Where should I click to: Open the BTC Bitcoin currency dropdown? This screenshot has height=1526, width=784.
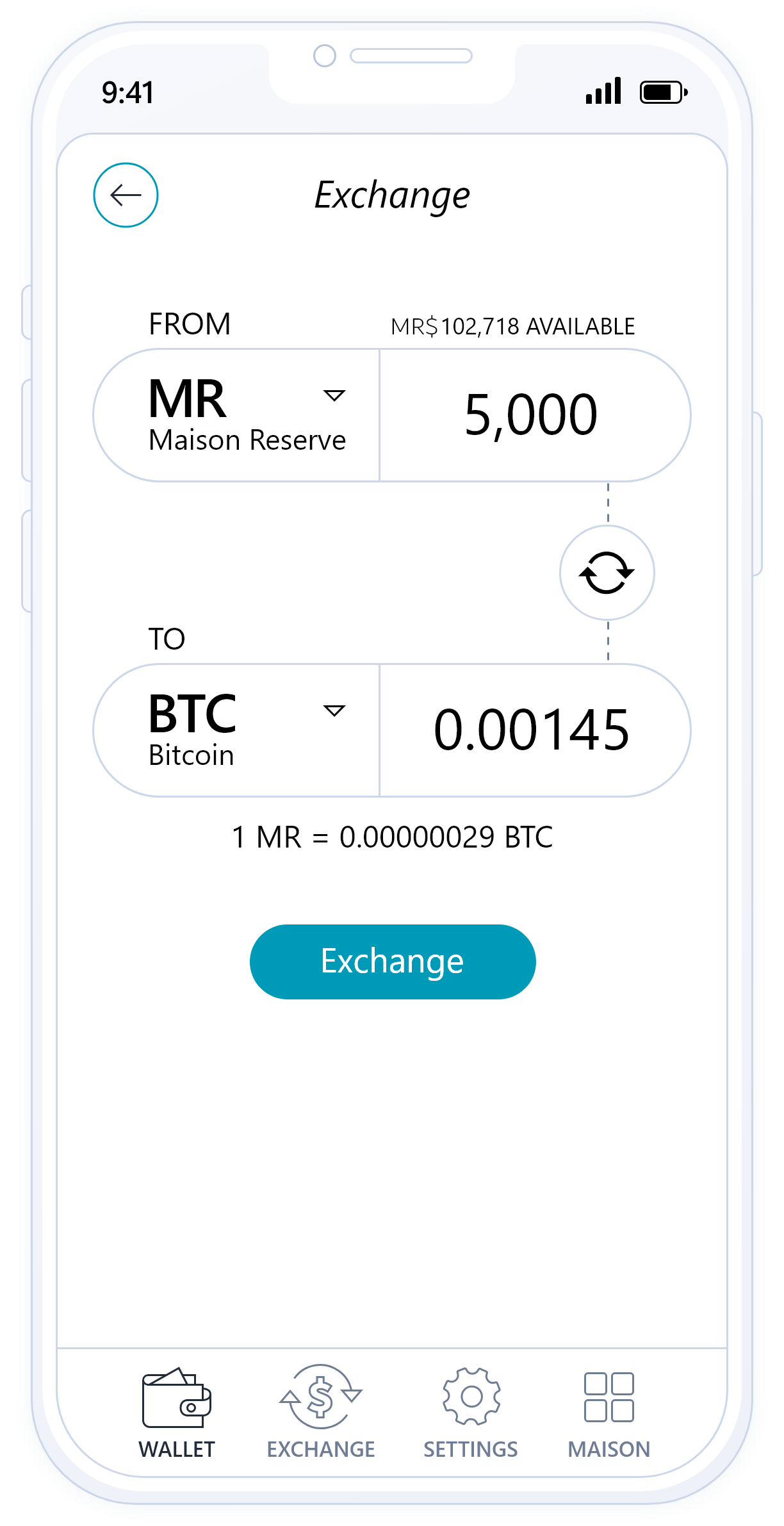[334, 710]
